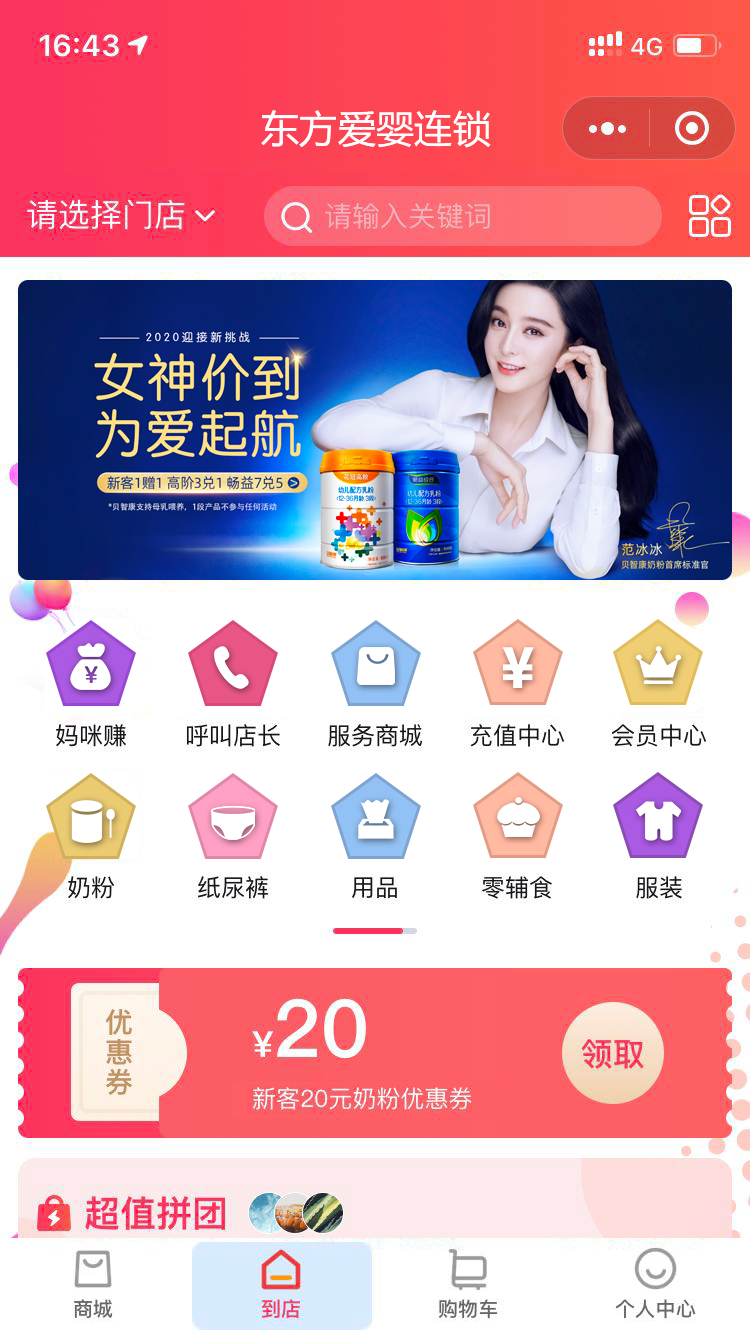
Task: Close the mini program with the circle button
Action: coord(692,129)
